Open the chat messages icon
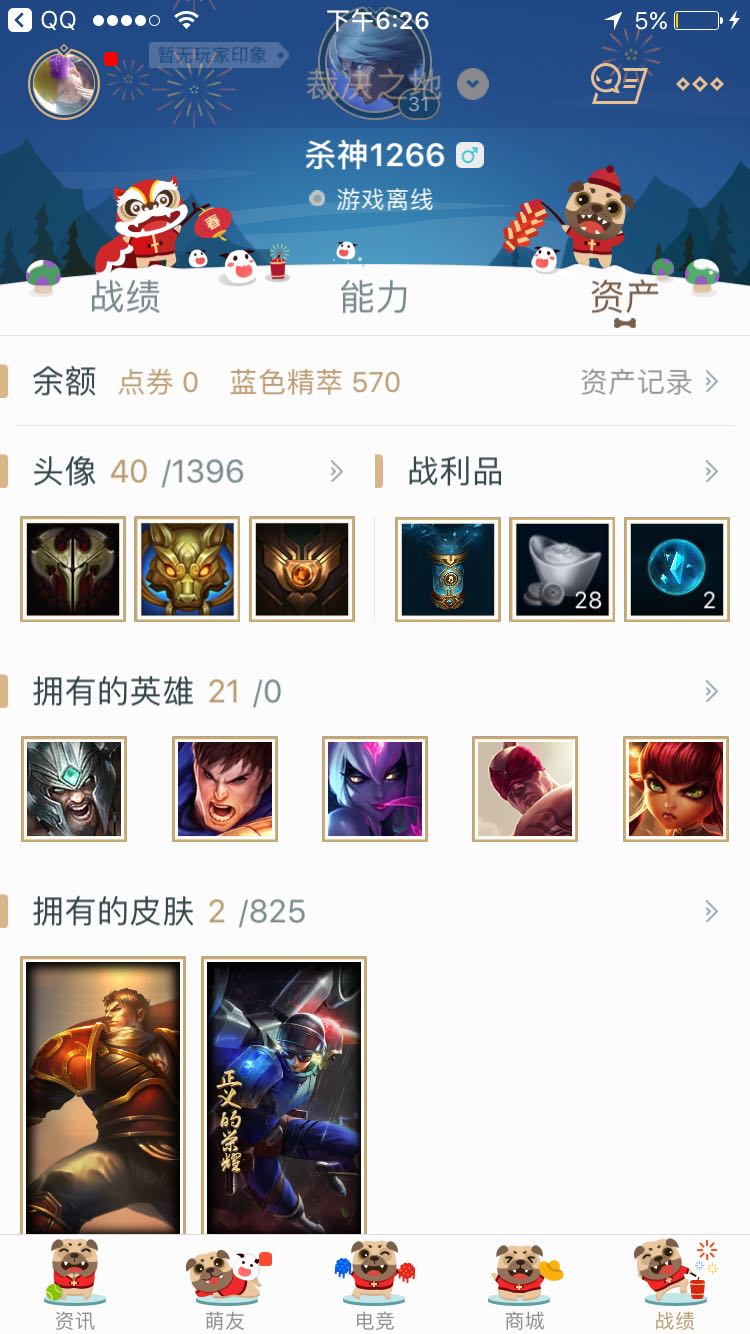 (x=617, y=83)
